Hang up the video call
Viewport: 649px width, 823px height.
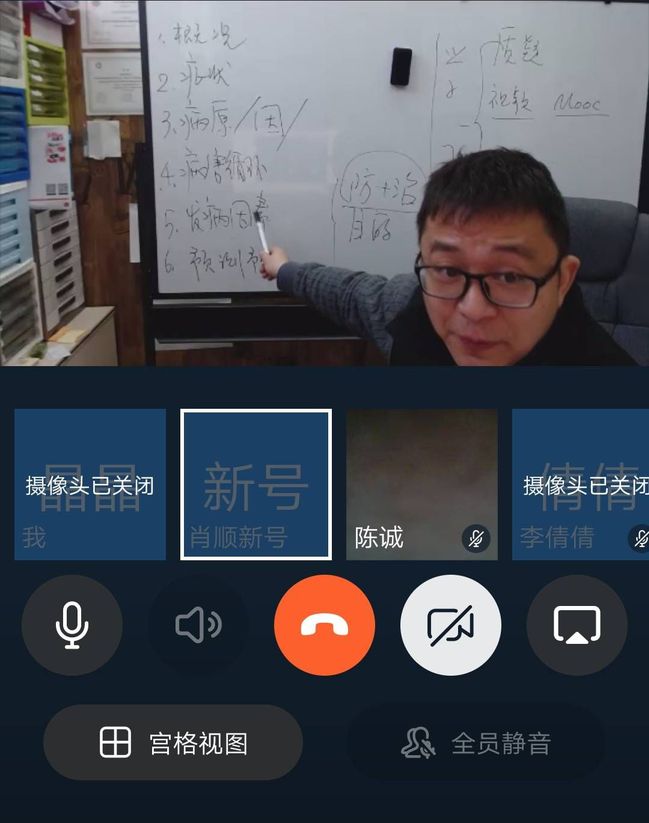[324, 626]
